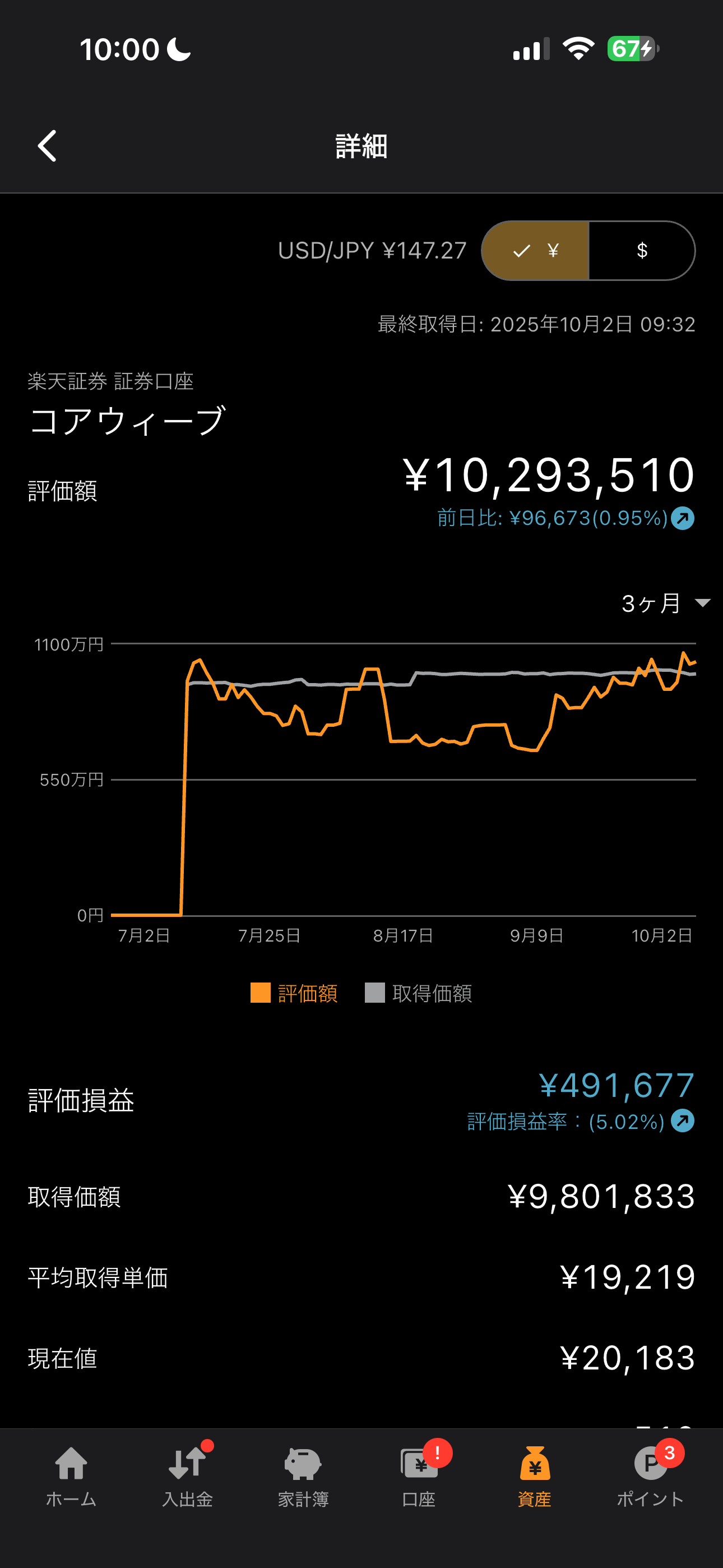Toggle the 取得価額 series in the chart legend
The image size is (723, 1568).
click(x=419, y=993)
